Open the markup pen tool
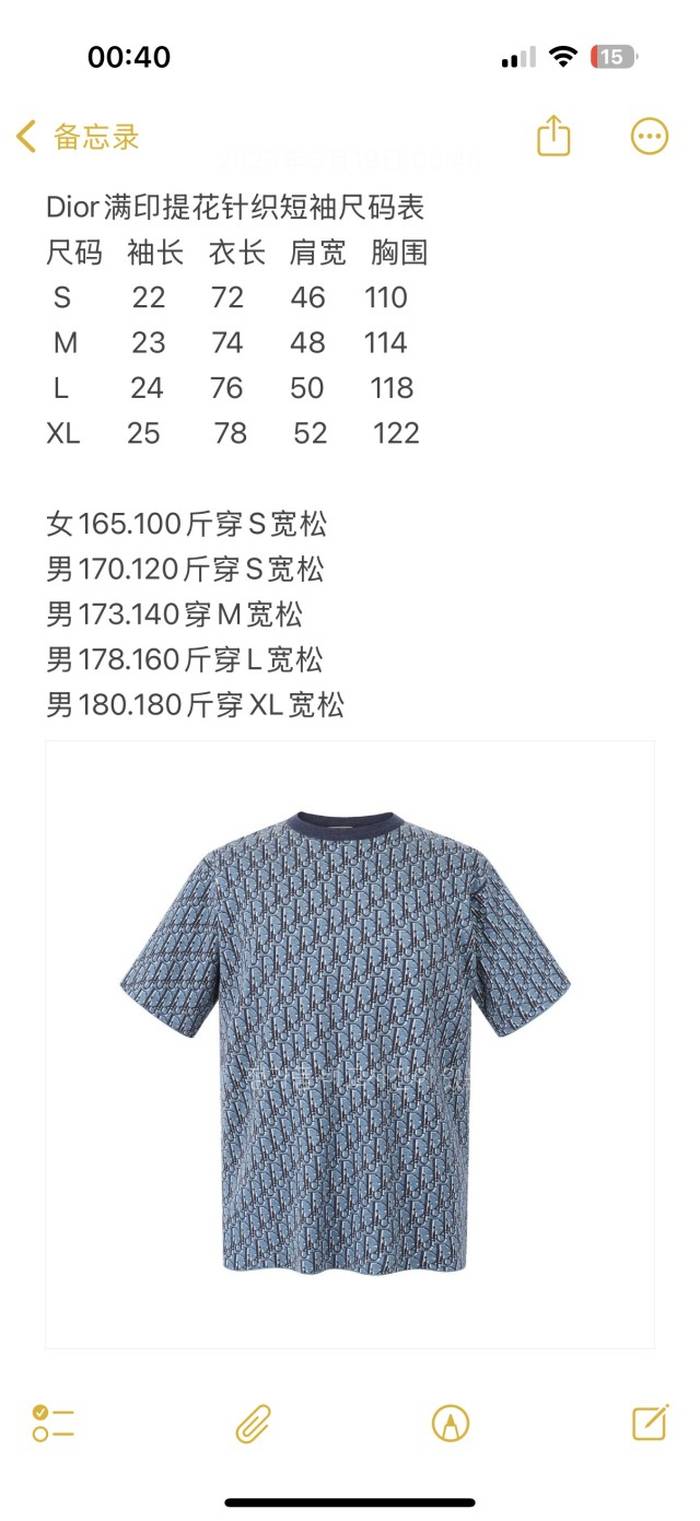 point(450,1422)
